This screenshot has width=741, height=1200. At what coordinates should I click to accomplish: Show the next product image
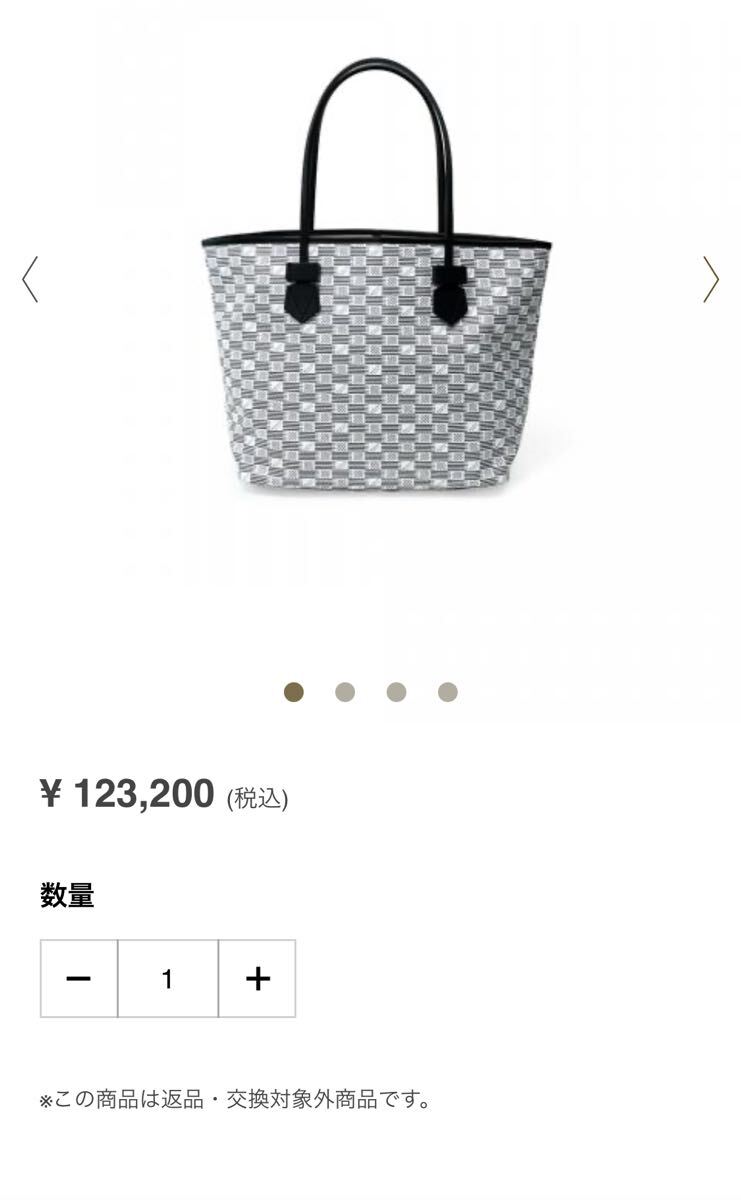coord(710,279)
